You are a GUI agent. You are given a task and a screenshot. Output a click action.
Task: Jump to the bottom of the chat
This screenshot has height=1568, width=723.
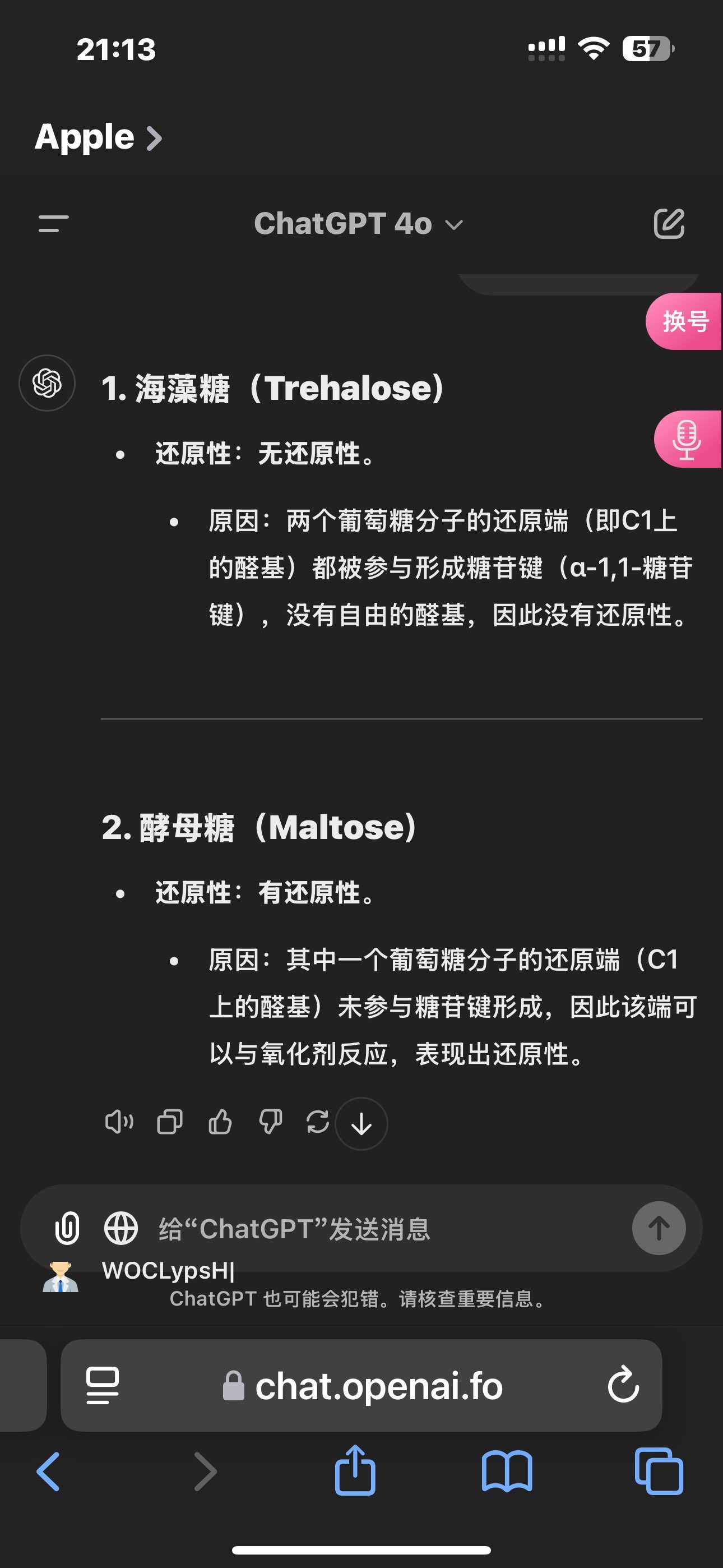361,1123
